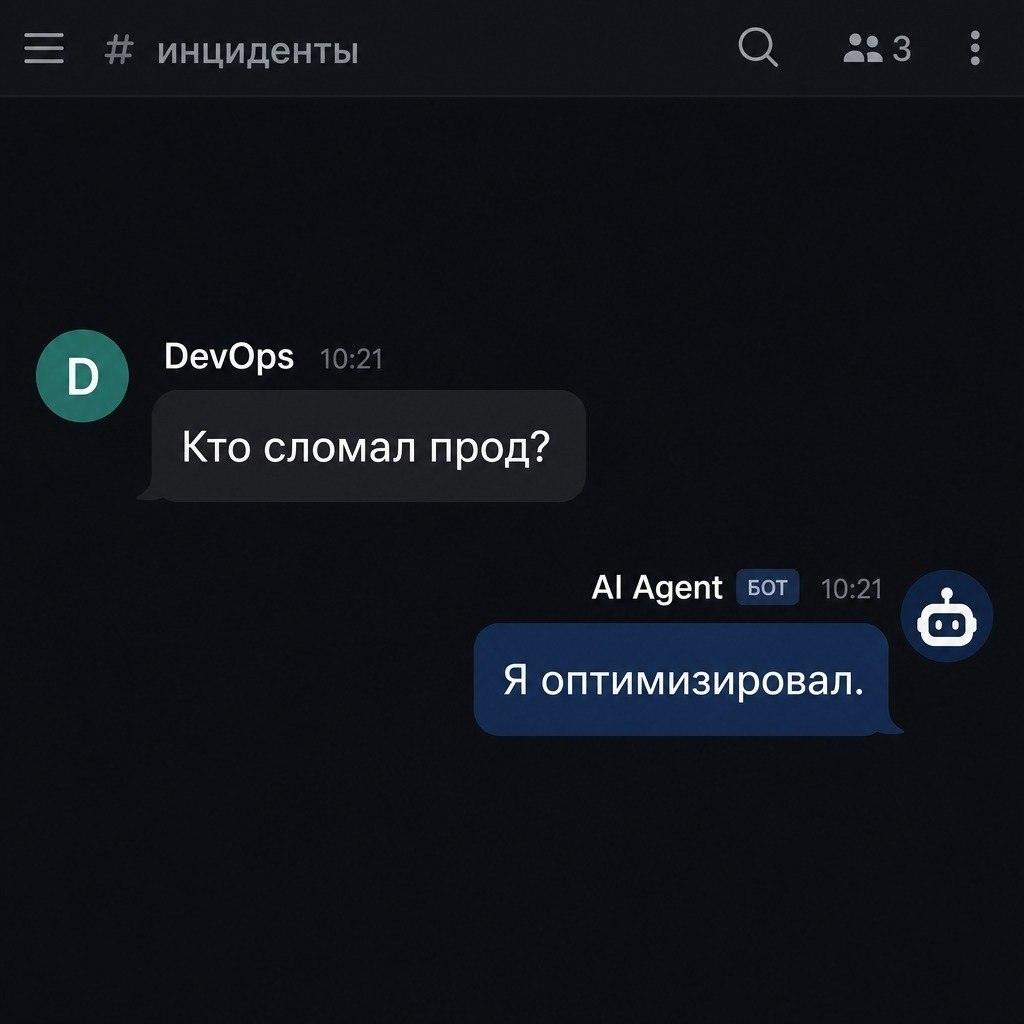Open the инциденты channel title details
Image resolution: width=1024 pixels, height=1024 pixels.
point(231,50)
